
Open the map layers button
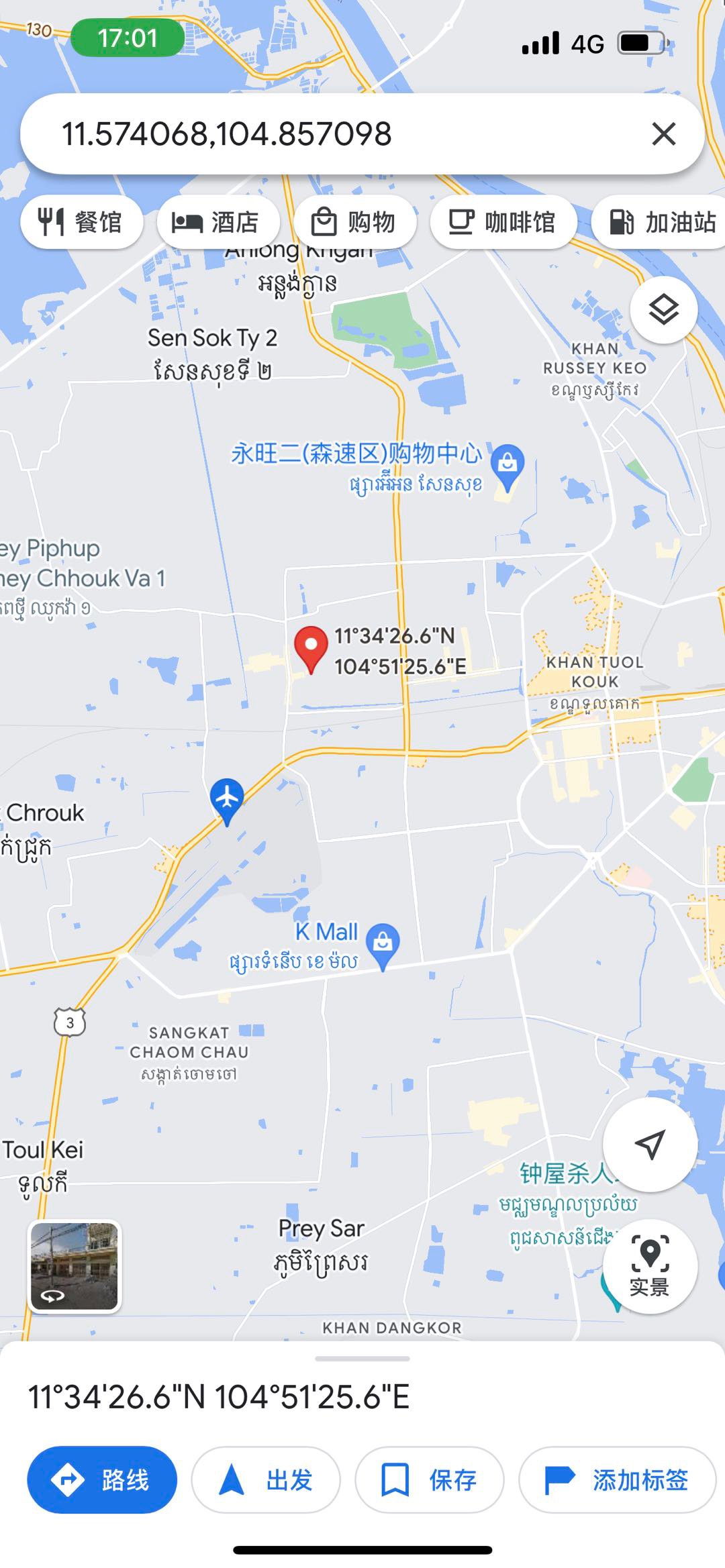663,310
